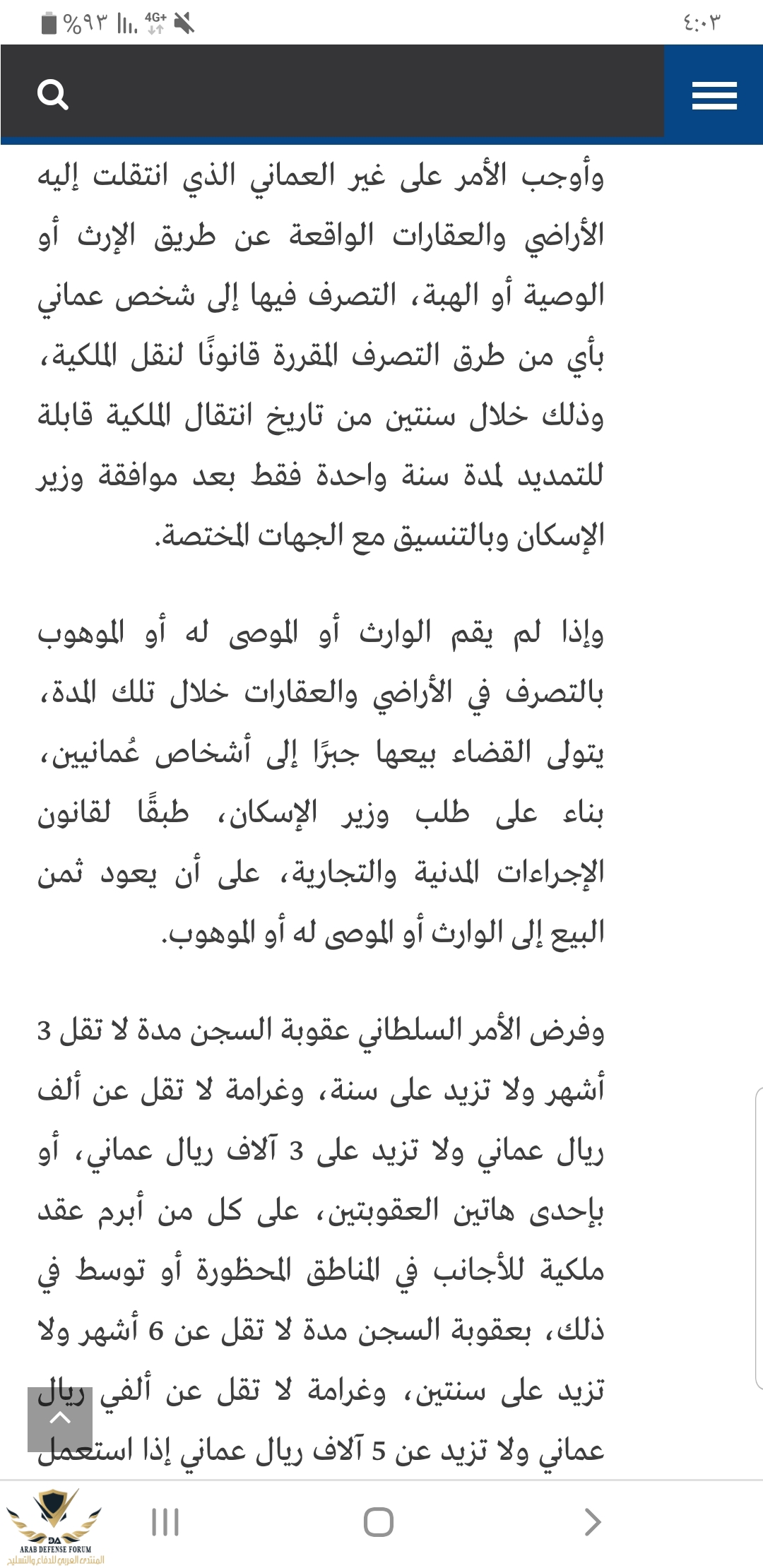Open recent apps from navigation bar
763x1568 pixels.
tap(165, 1522)
